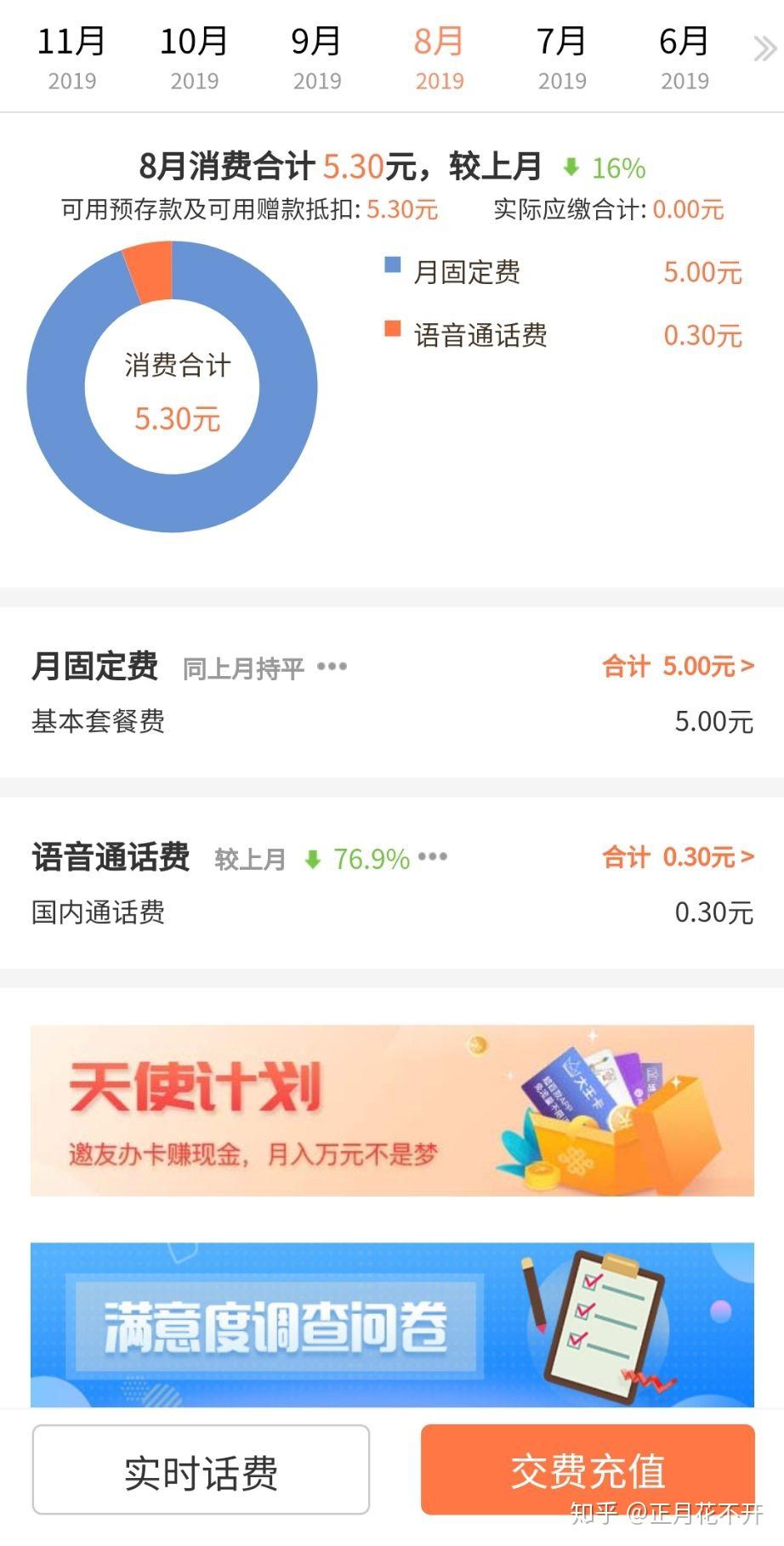Click the 基本套餐费 line item
Image resolution: width=784 pixels, height=1546 pixels.
(99, 722)
